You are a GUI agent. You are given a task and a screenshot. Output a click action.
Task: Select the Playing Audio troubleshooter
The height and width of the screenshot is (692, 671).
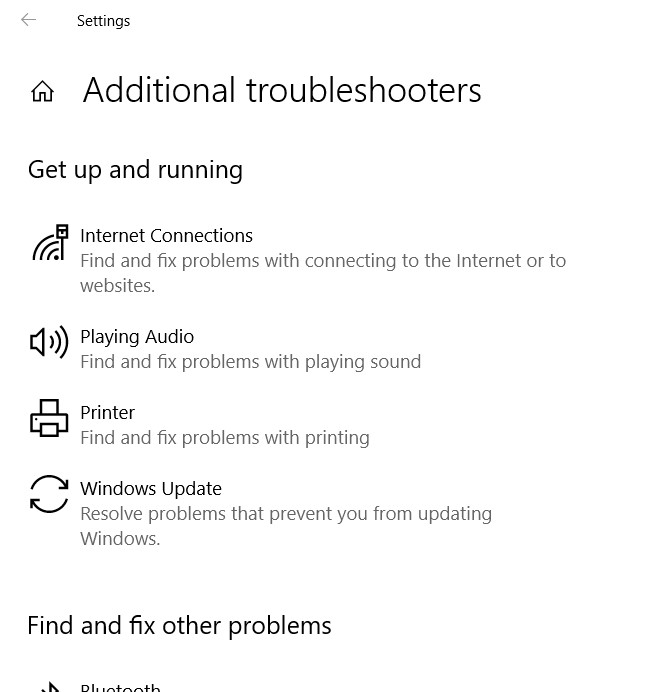[x=137, y=337]
